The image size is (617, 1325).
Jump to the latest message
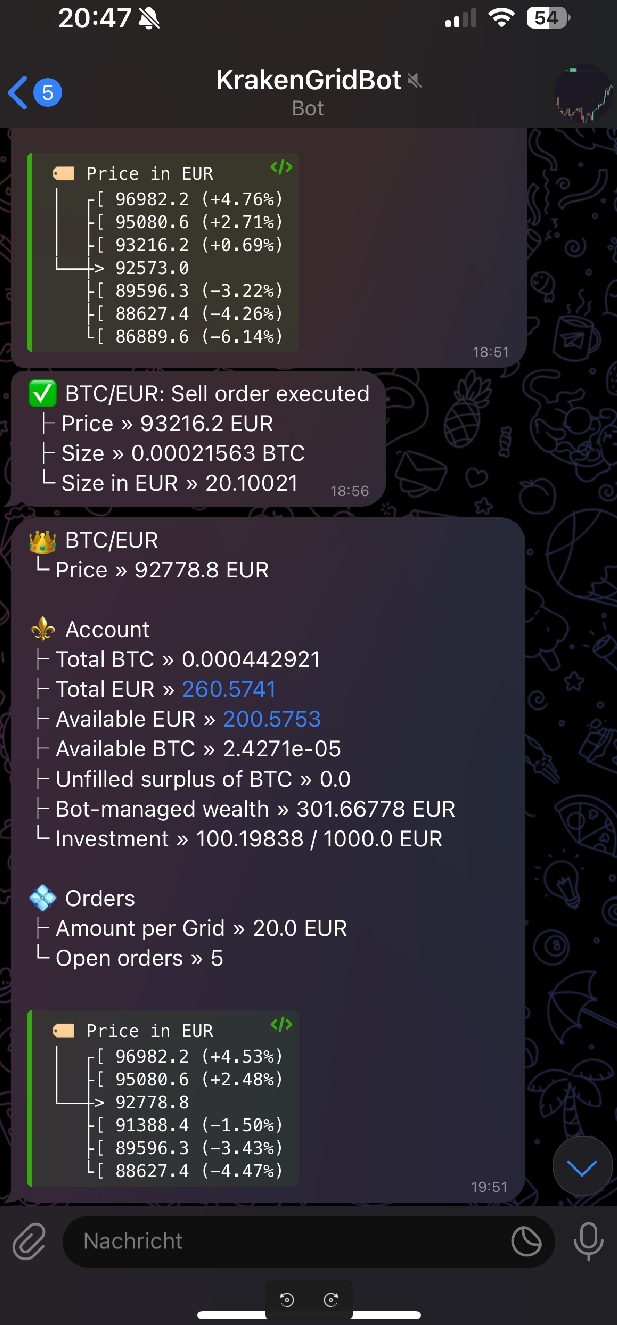581,1167
